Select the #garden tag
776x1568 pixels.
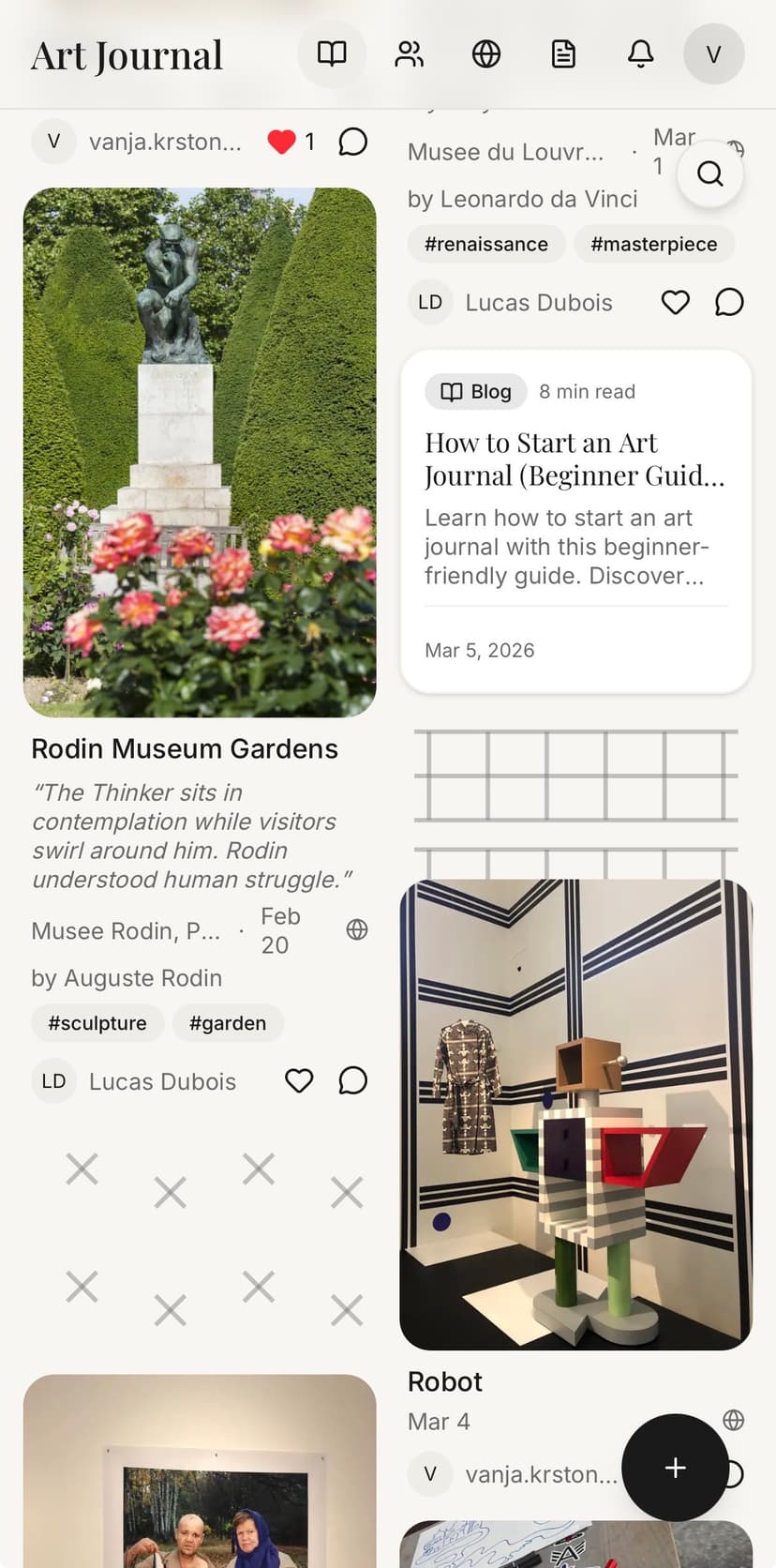click(x=228, y=1023)
